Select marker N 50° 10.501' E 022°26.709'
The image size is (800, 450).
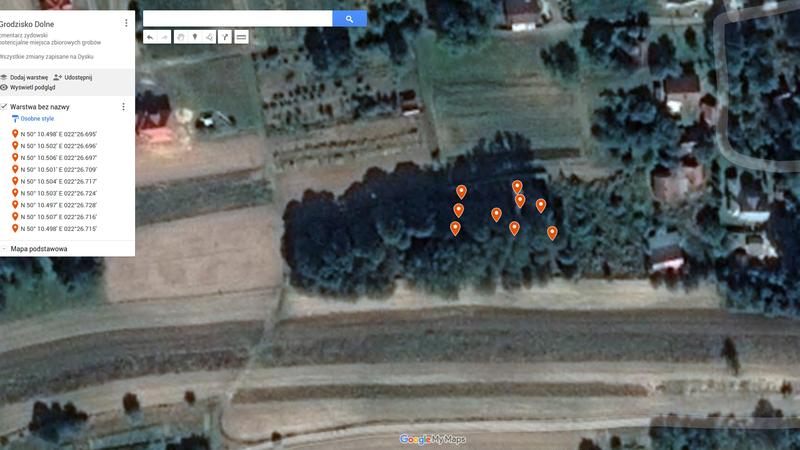pos(58,170)
